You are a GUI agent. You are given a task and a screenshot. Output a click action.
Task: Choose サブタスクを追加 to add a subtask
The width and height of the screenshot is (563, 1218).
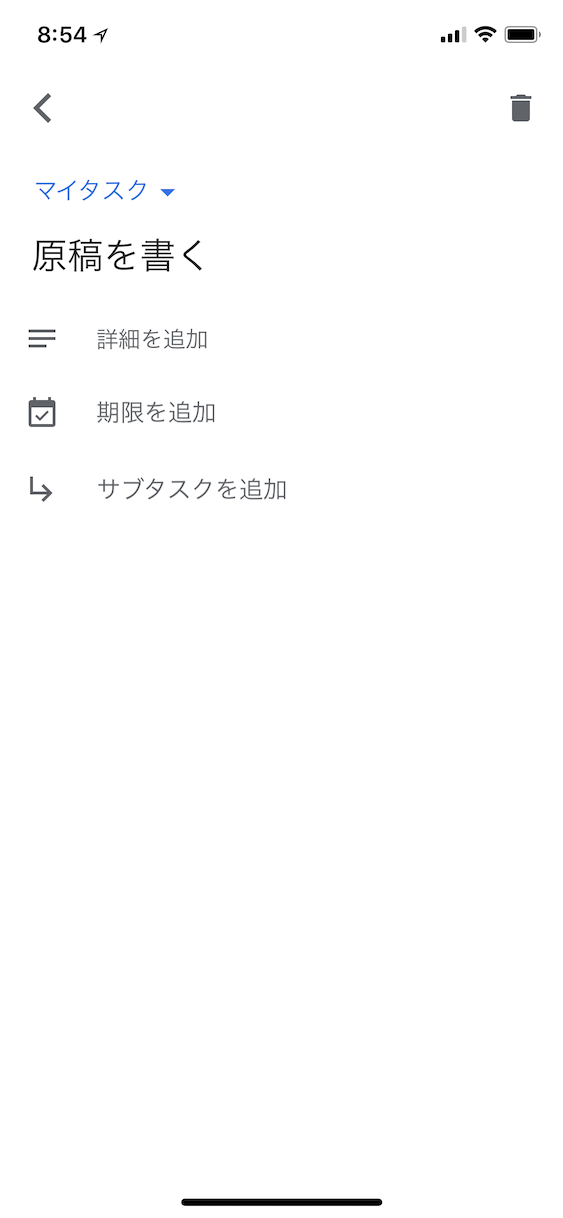(x=192, y=489)
